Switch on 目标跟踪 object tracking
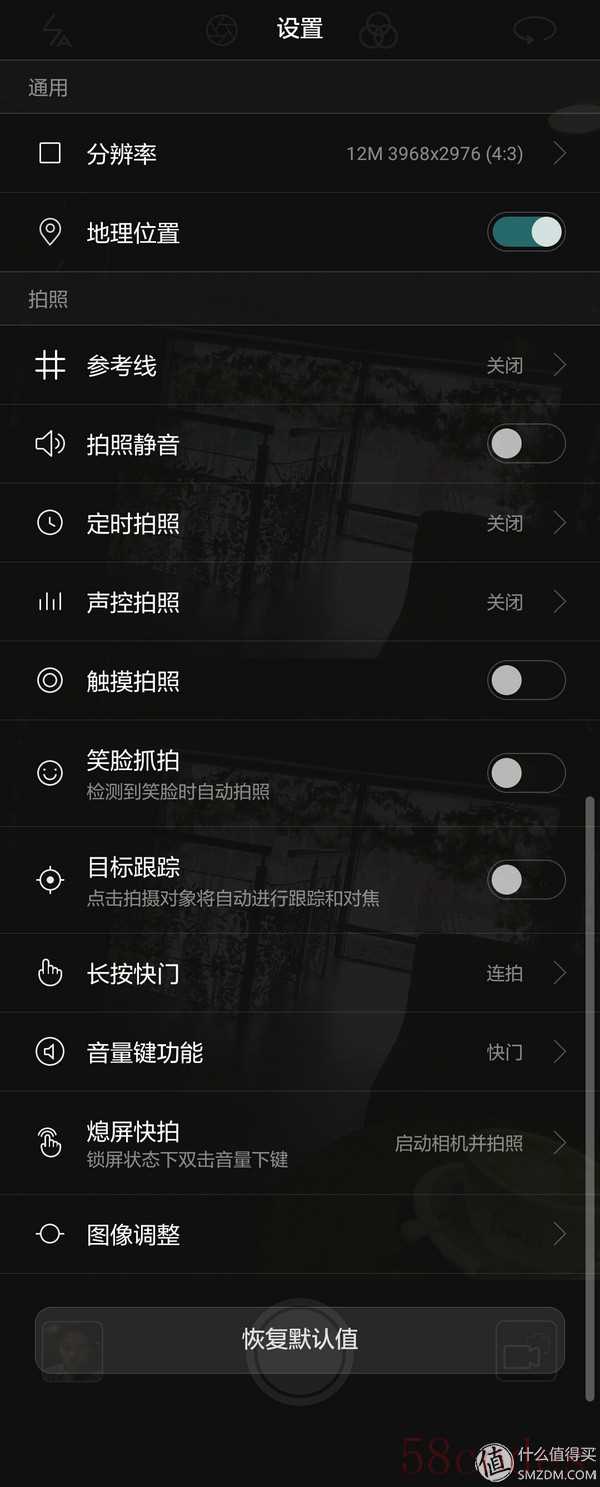The image size is (600, 1487). coord(526,880)
